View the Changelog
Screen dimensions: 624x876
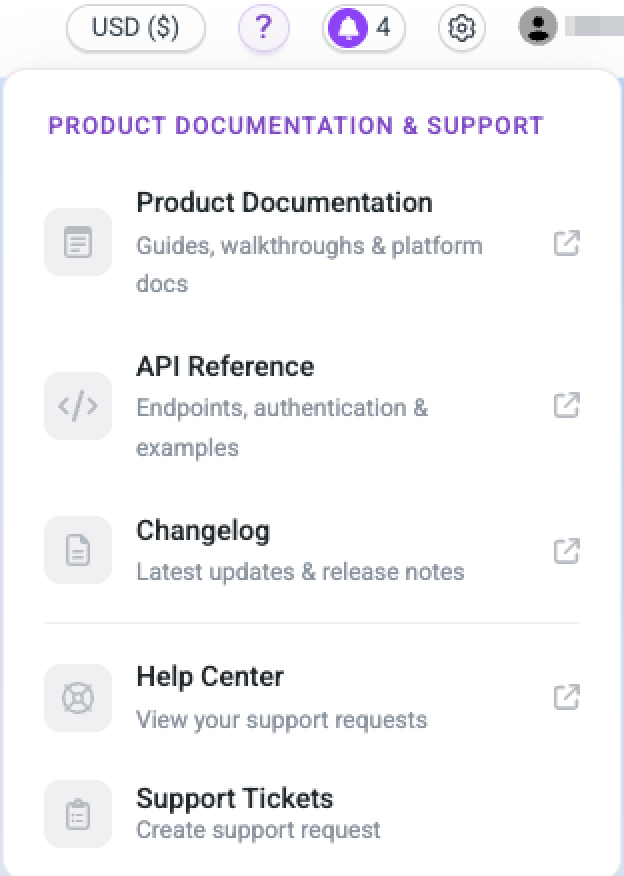pyautogui.click(x=203, y=531)
